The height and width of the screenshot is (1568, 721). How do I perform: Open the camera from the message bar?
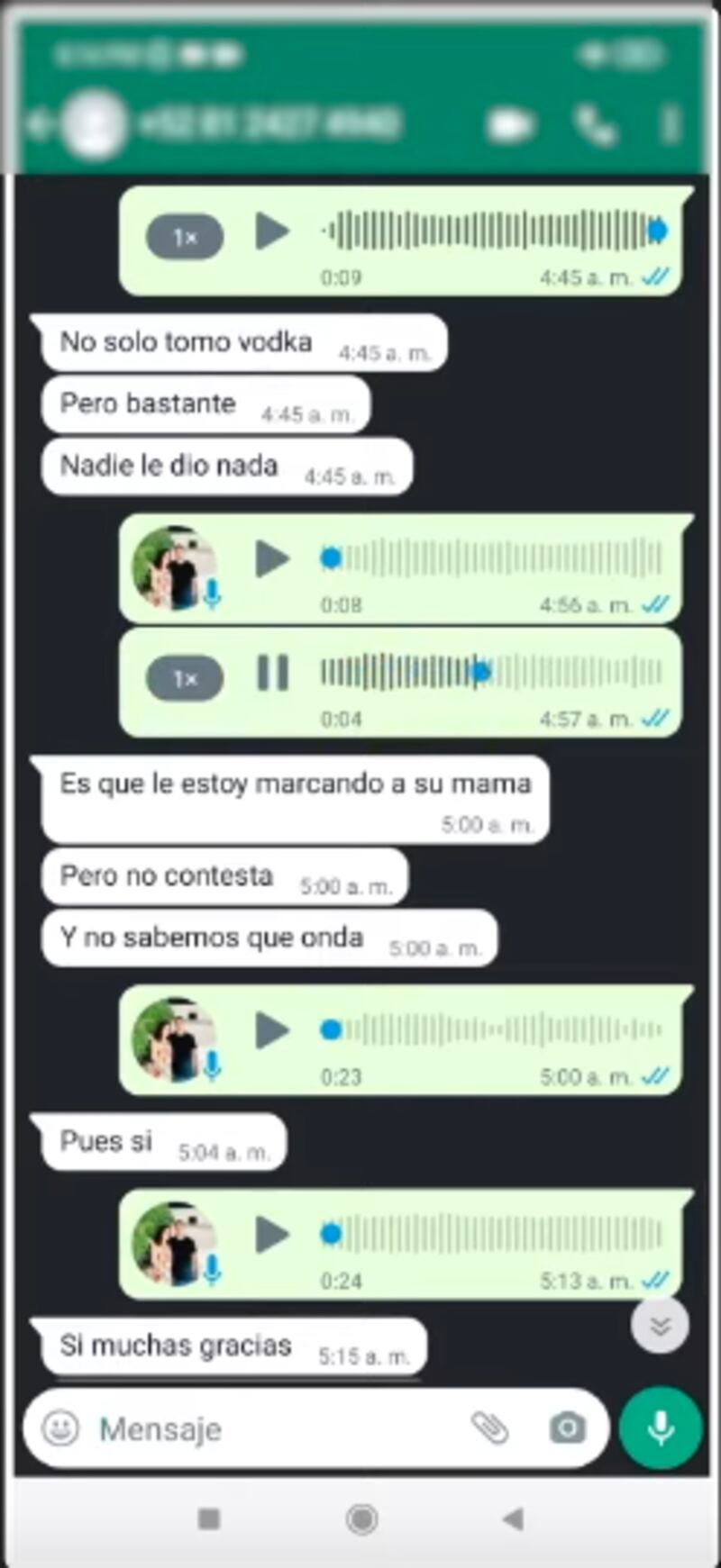(x=567, y=1428)
